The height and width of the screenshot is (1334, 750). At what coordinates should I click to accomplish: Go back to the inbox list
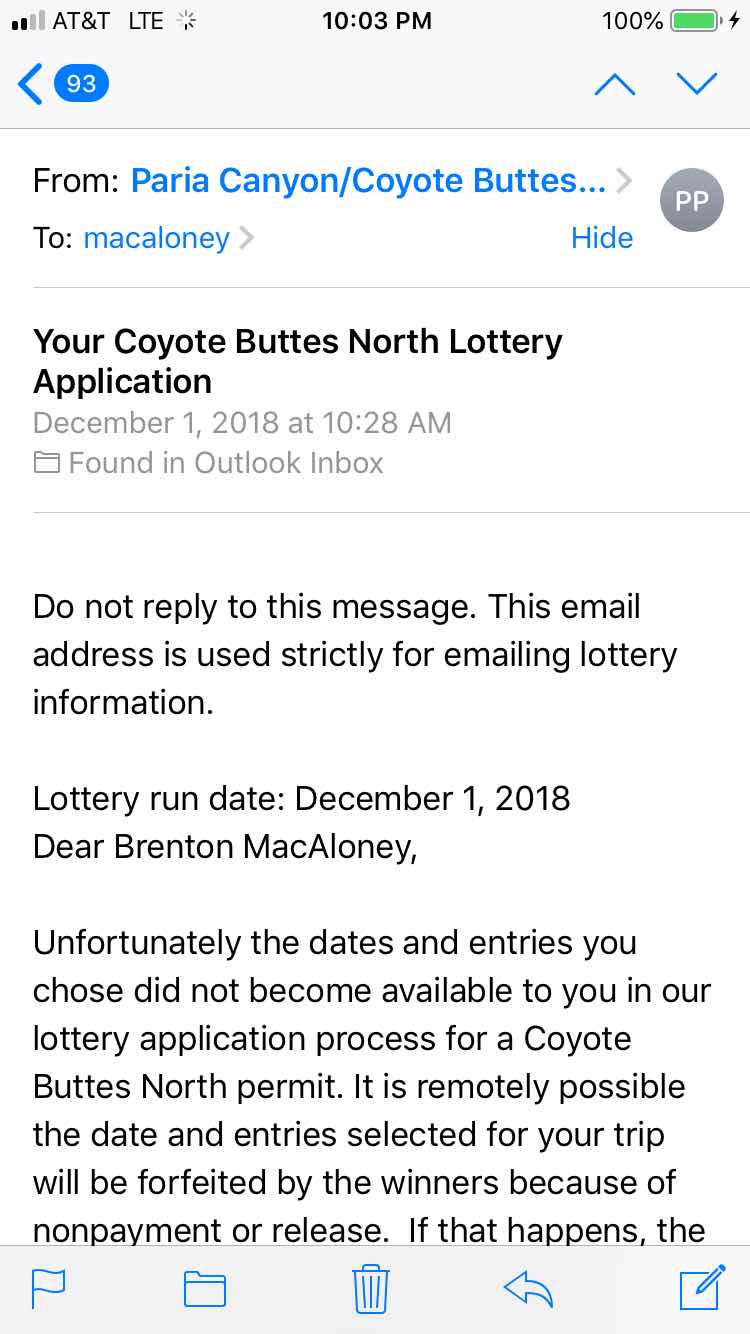click(x=62, y=83)
